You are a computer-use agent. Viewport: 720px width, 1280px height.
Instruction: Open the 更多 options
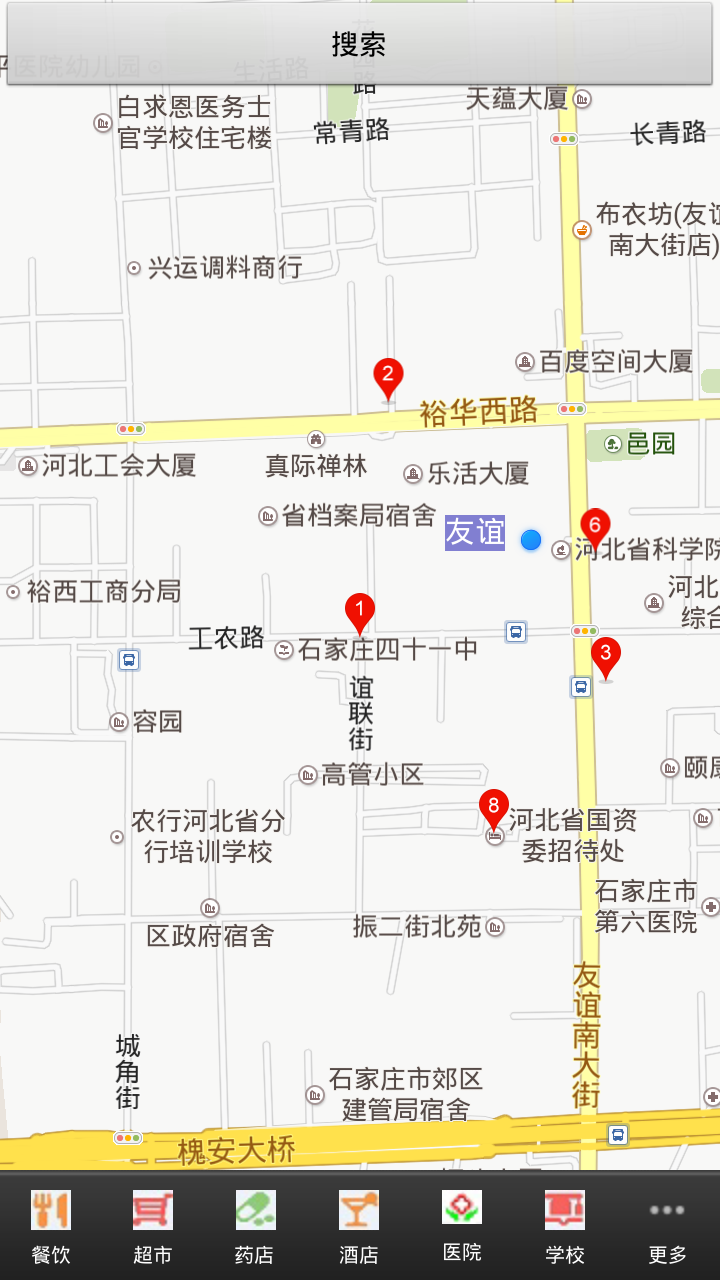point(667,1226)
